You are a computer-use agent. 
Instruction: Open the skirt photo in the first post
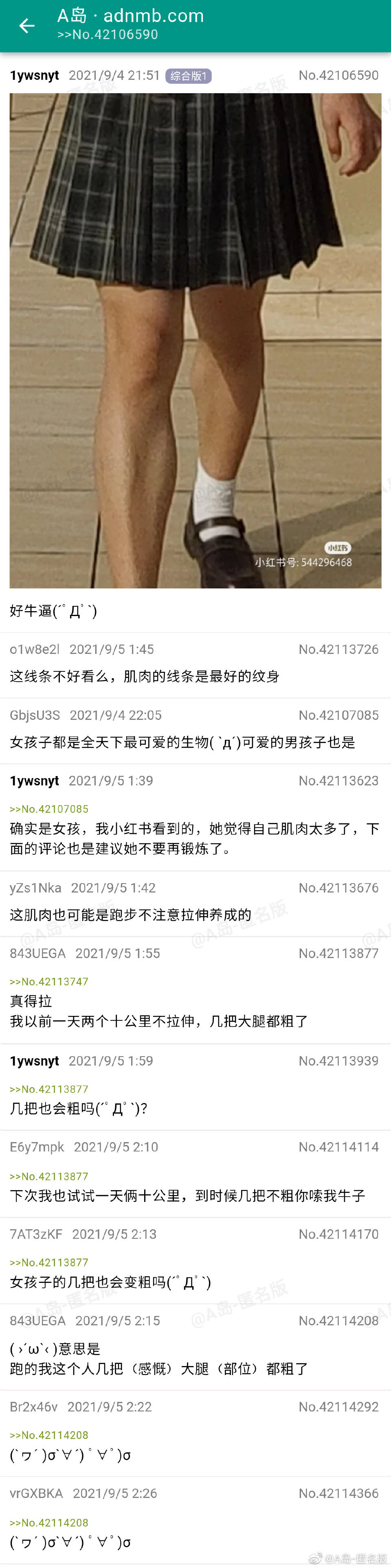(x=195, y=340)
